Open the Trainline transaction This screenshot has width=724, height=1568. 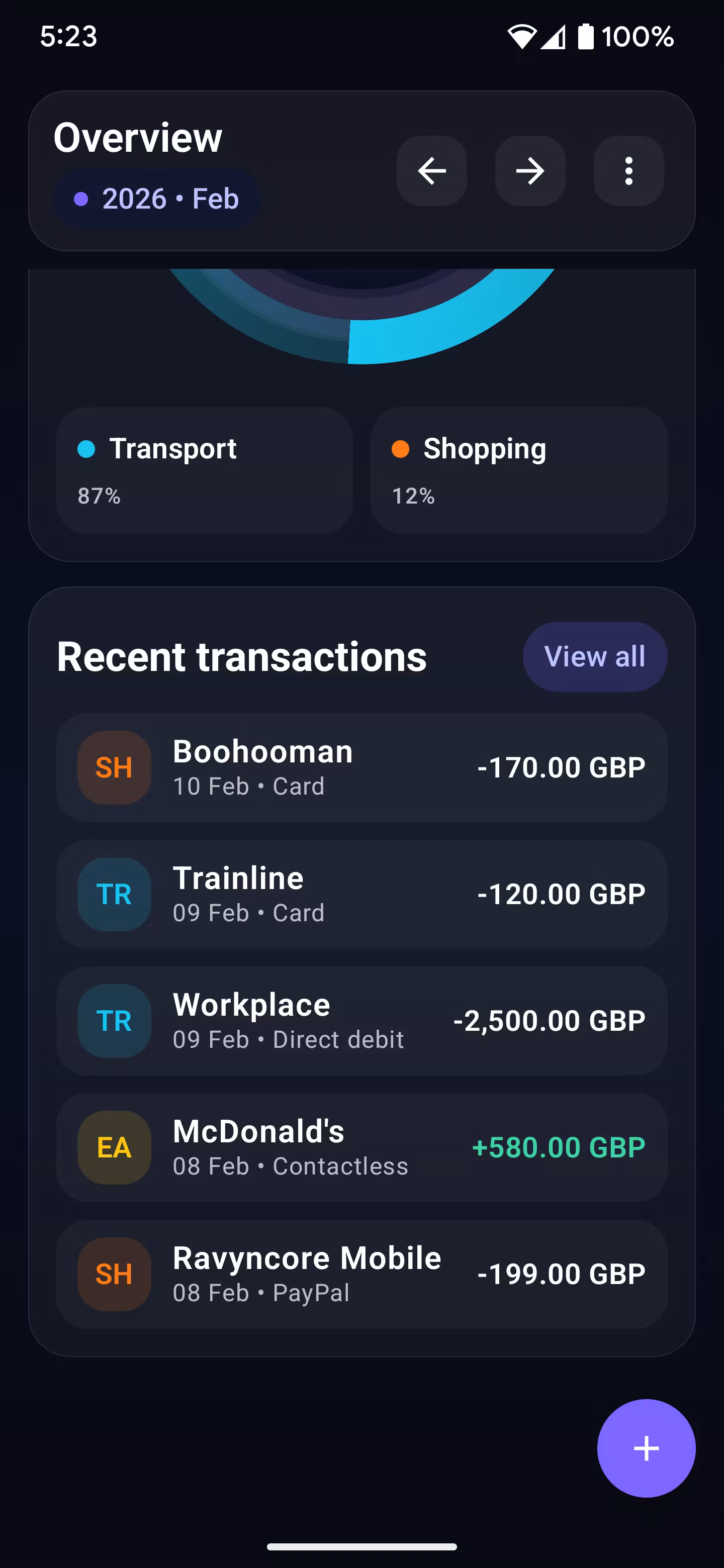point(361,894)
